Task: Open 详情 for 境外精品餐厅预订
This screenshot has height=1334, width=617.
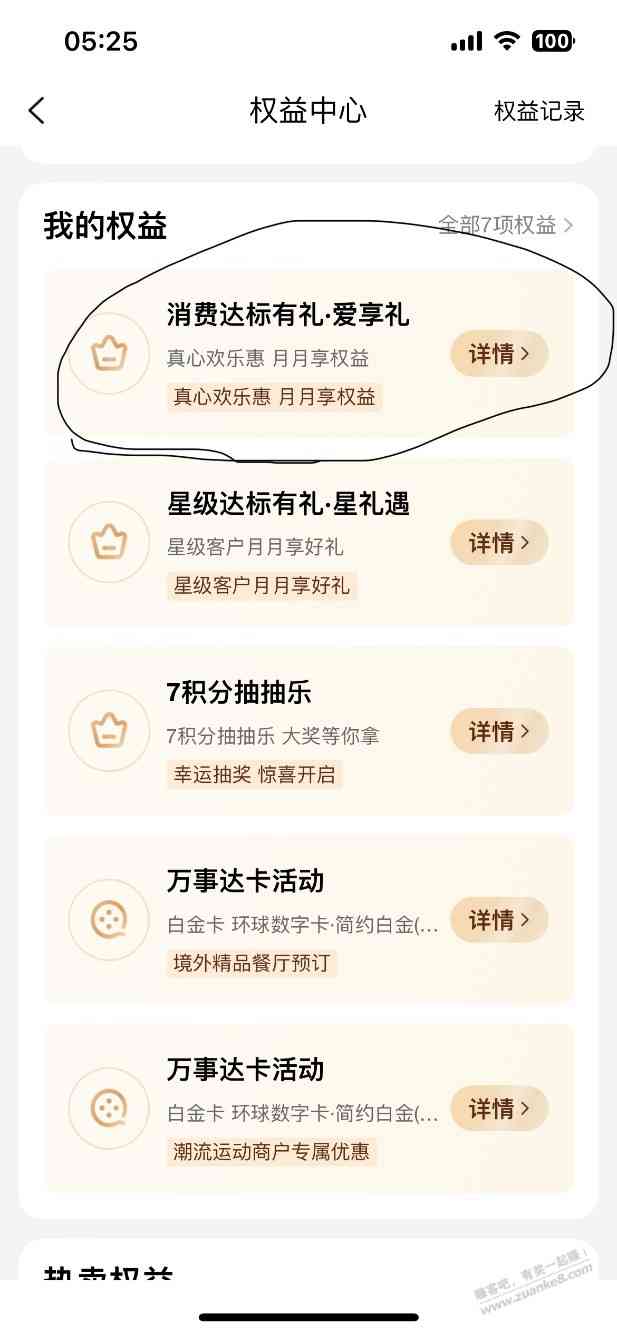Action: 499,920
